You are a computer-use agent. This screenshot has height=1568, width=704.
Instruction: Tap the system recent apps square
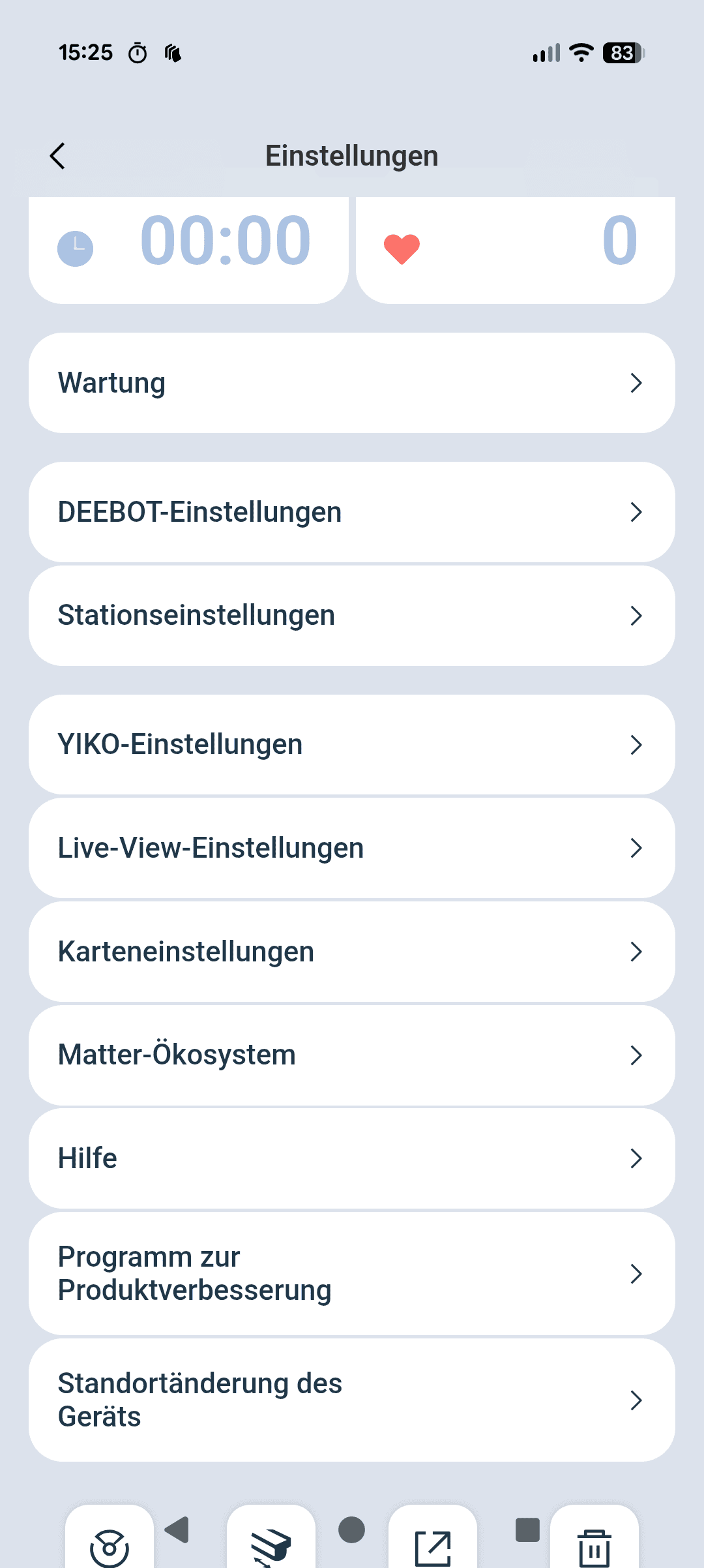coord(527,1530)
